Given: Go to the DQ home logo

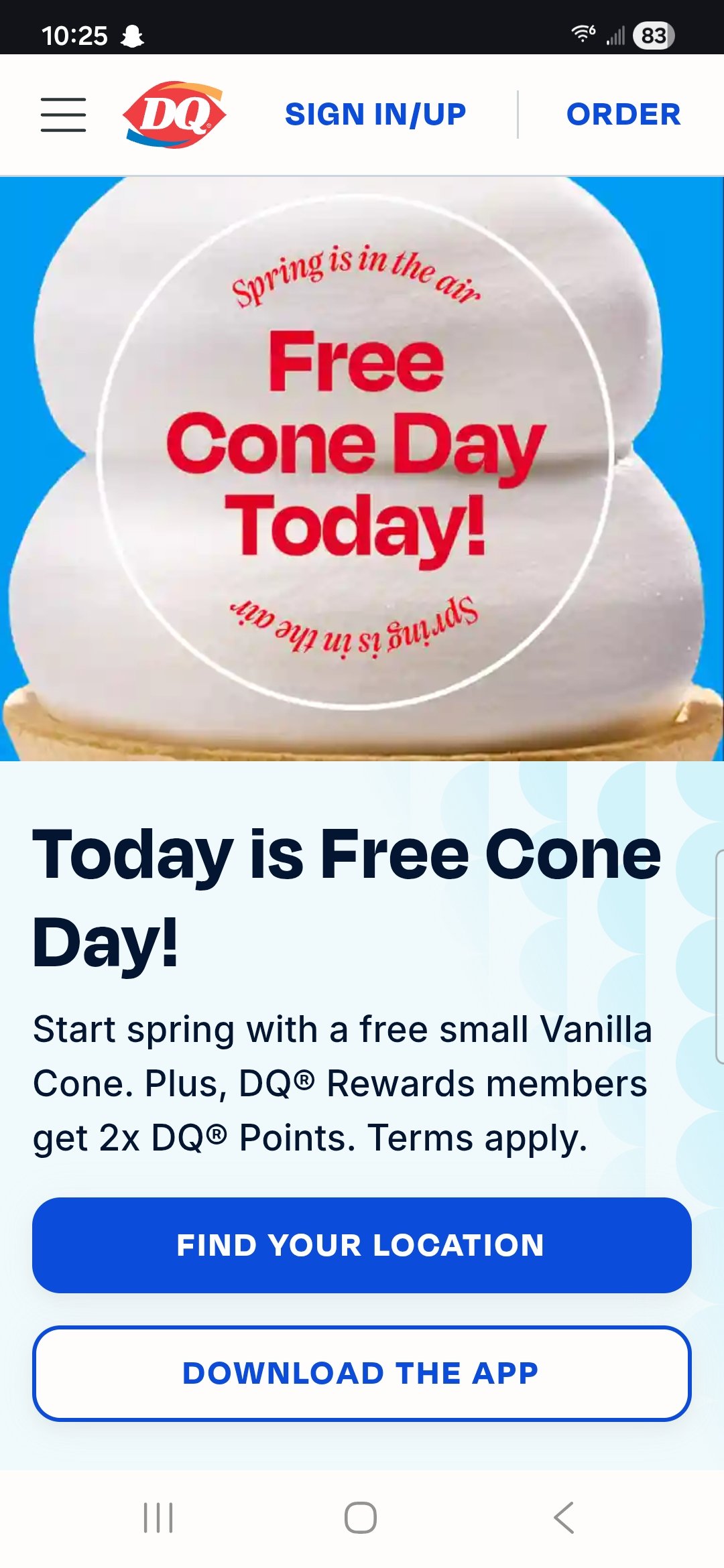Looking at the screenshot, I should tap(174, 115).
